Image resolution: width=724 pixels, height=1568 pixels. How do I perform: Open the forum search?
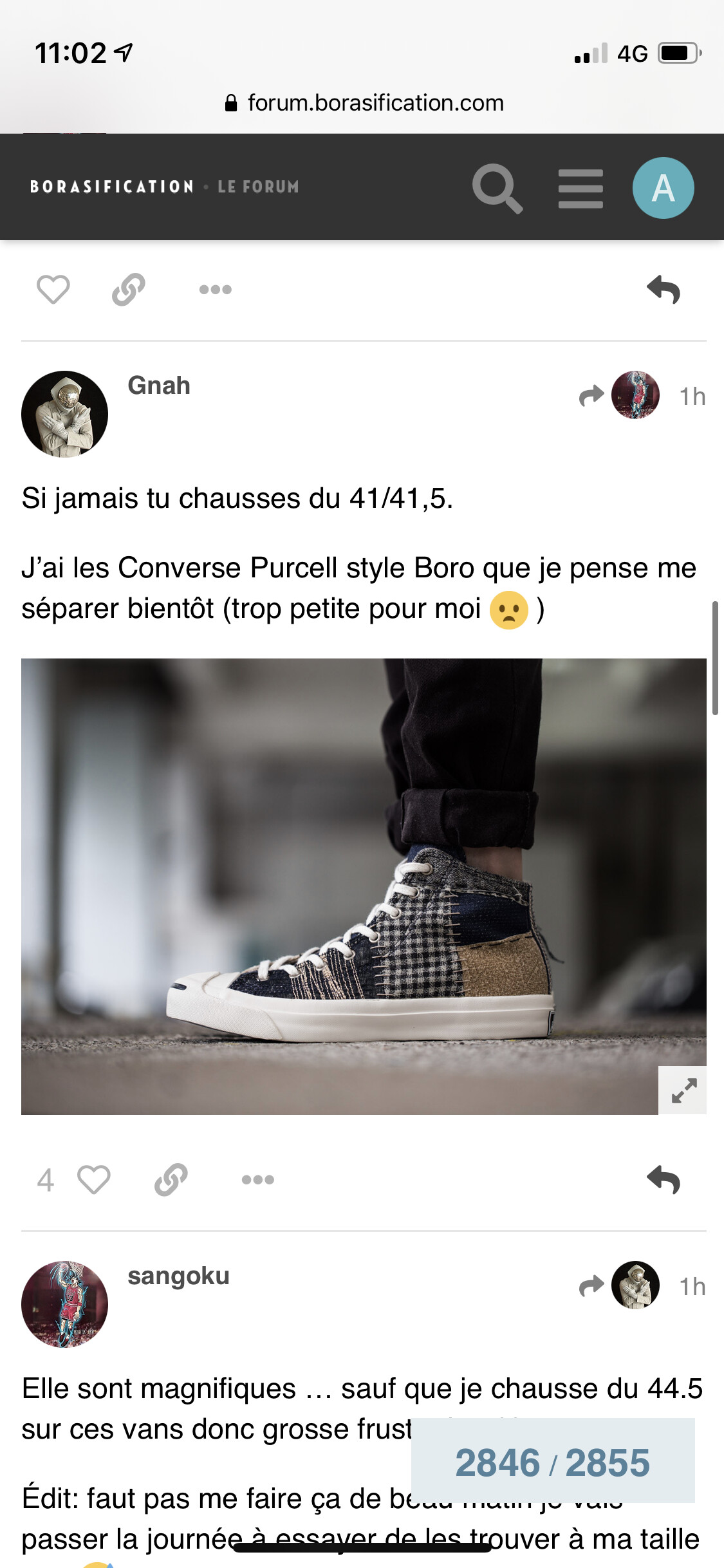pos(497,188)
